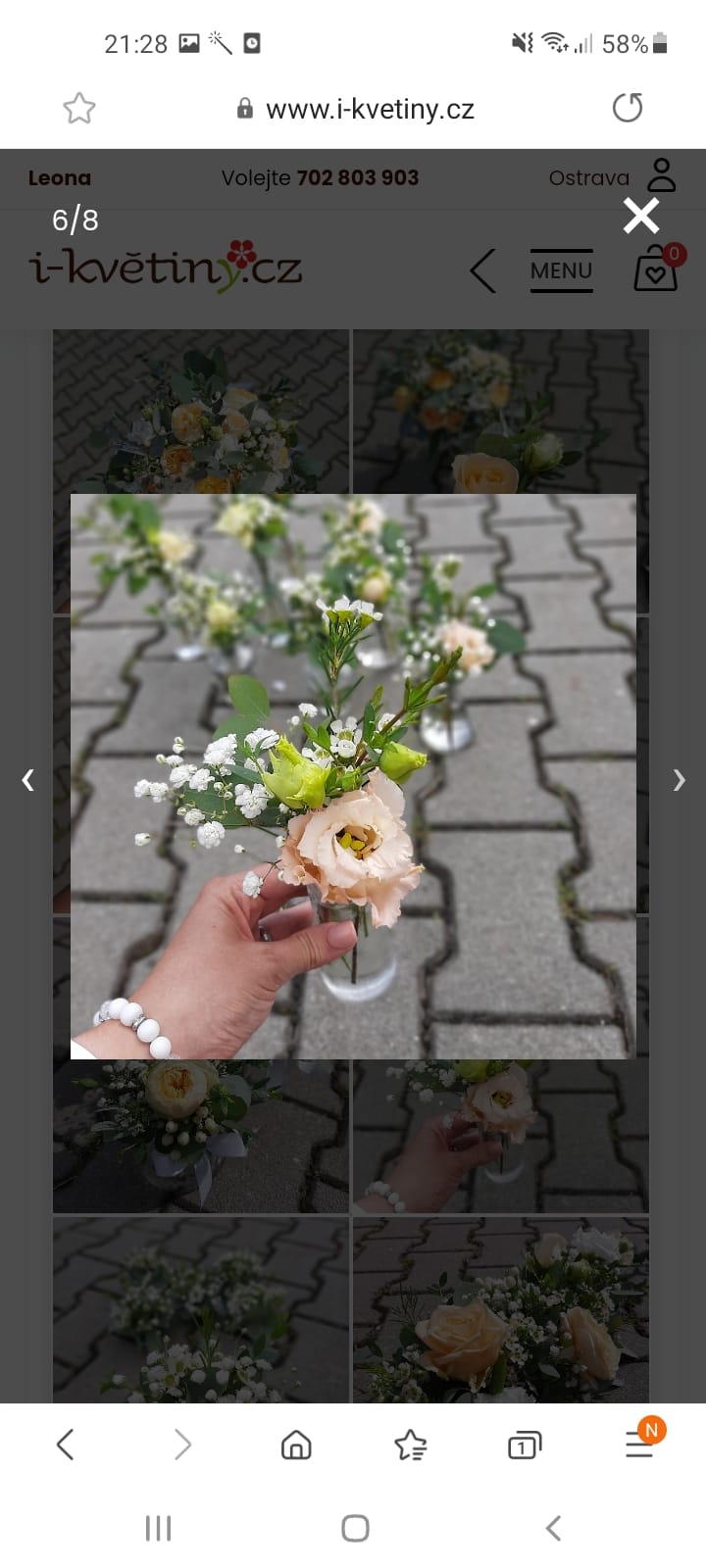Reload the i-kvetiny.cz page
The height and width of the screenshot is (1568, 706).
[x=628, y=108]
